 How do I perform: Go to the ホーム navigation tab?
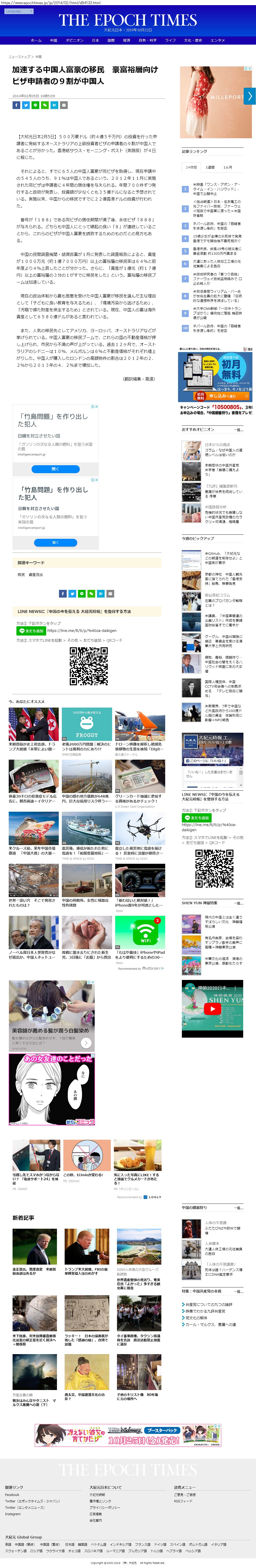point(36,40)
